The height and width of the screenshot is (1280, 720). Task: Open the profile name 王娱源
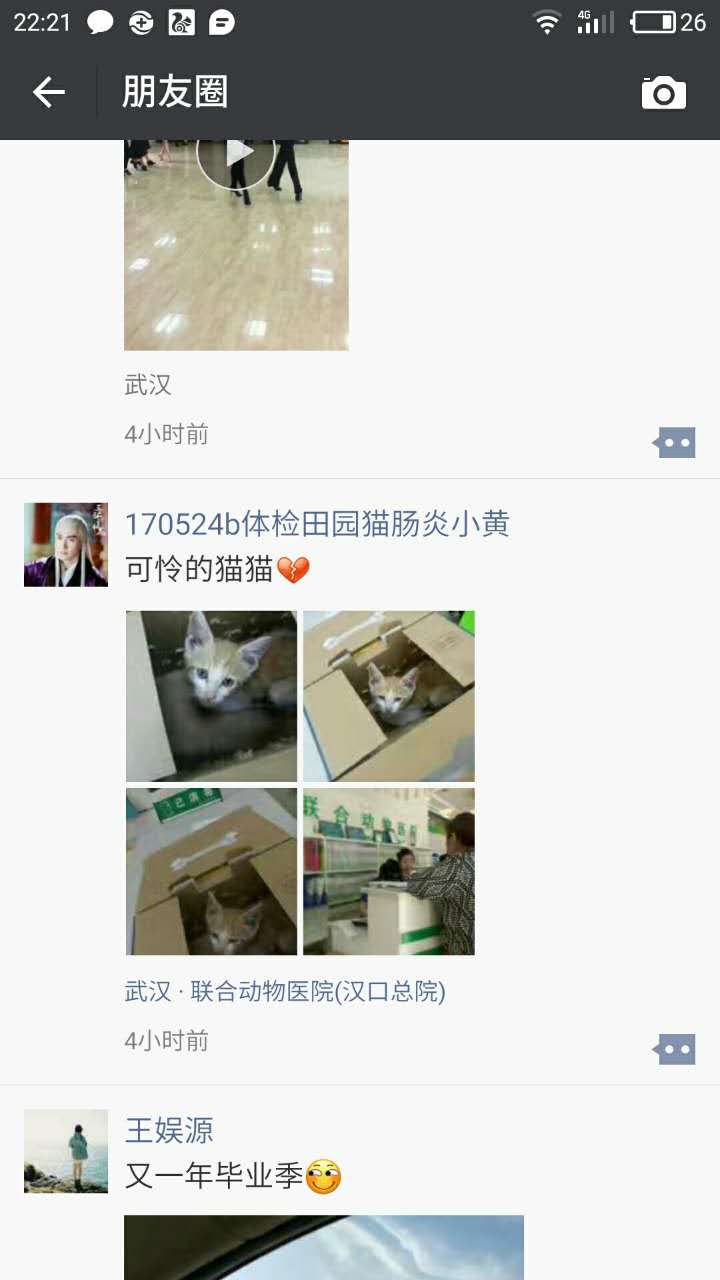[x=169, y=1130]
